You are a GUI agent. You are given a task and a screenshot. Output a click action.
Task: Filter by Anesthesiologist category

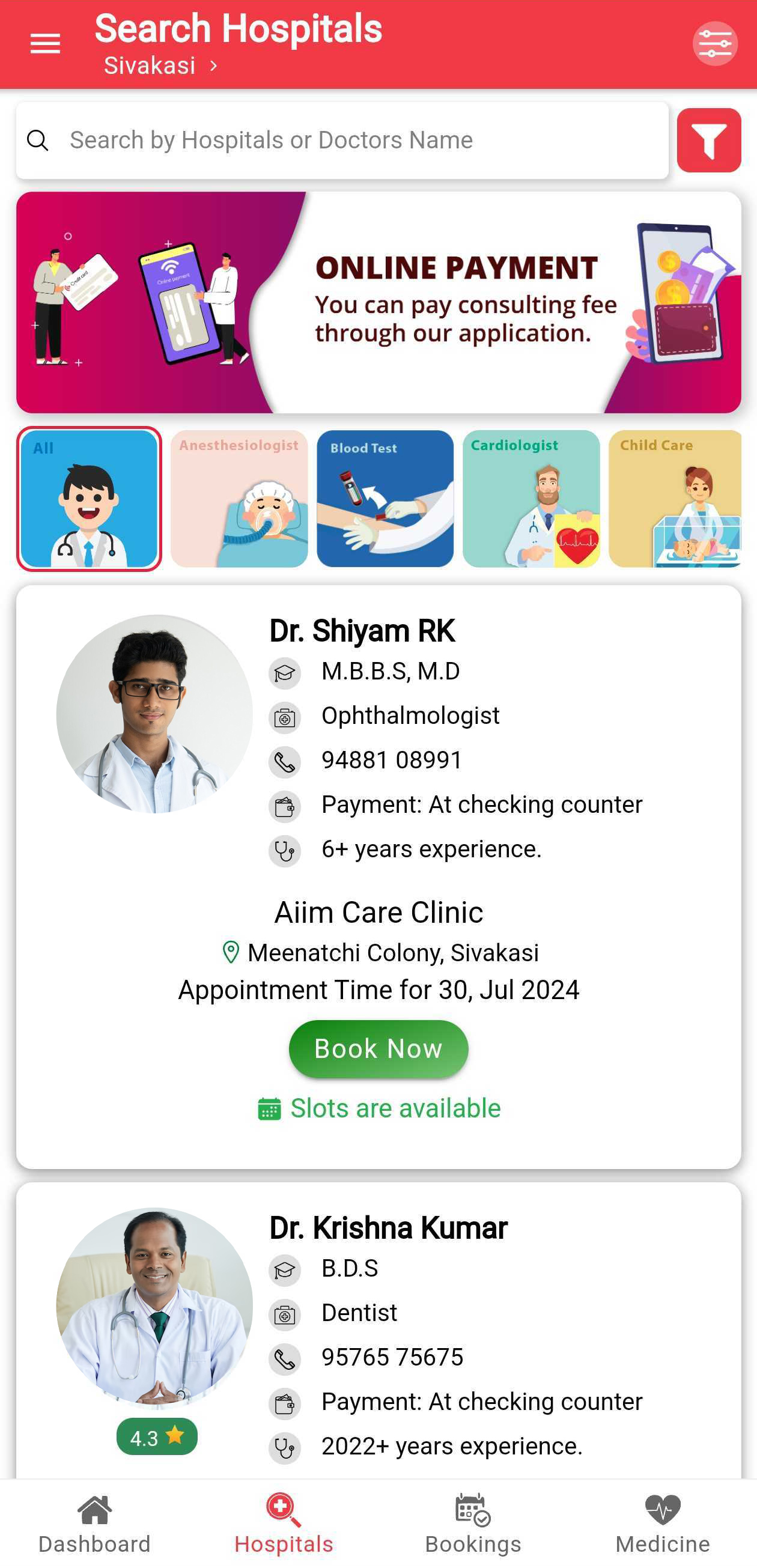239,499
